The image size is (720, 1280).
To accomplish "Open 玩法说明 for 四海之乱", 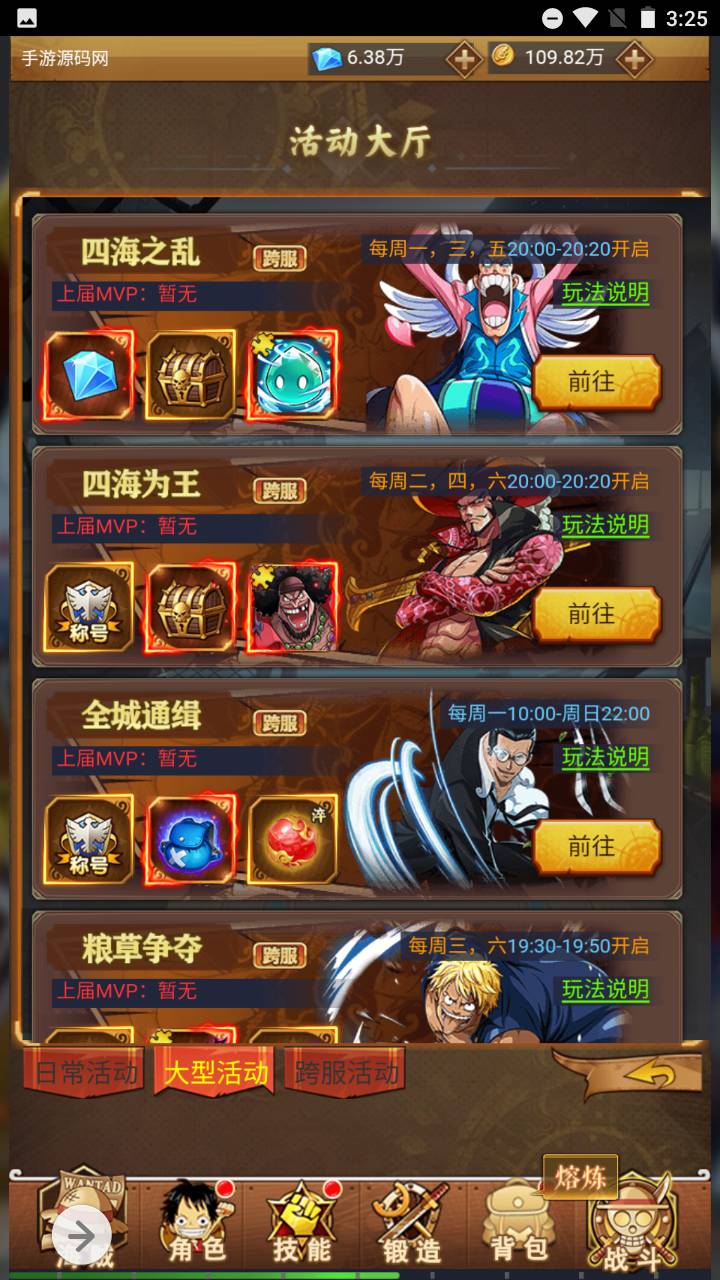I will [x=605, y=293].
